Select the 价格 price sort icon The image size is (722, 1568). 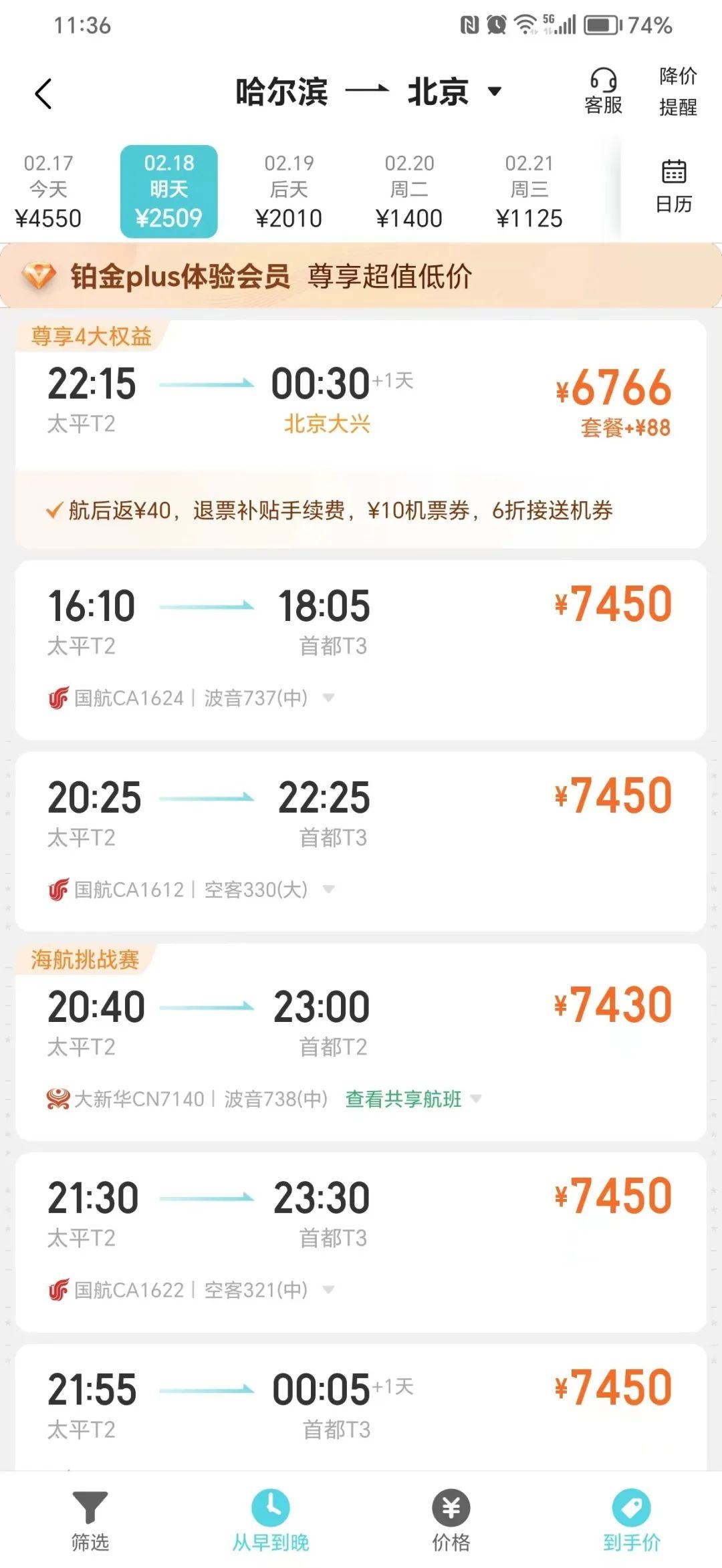449,1506
